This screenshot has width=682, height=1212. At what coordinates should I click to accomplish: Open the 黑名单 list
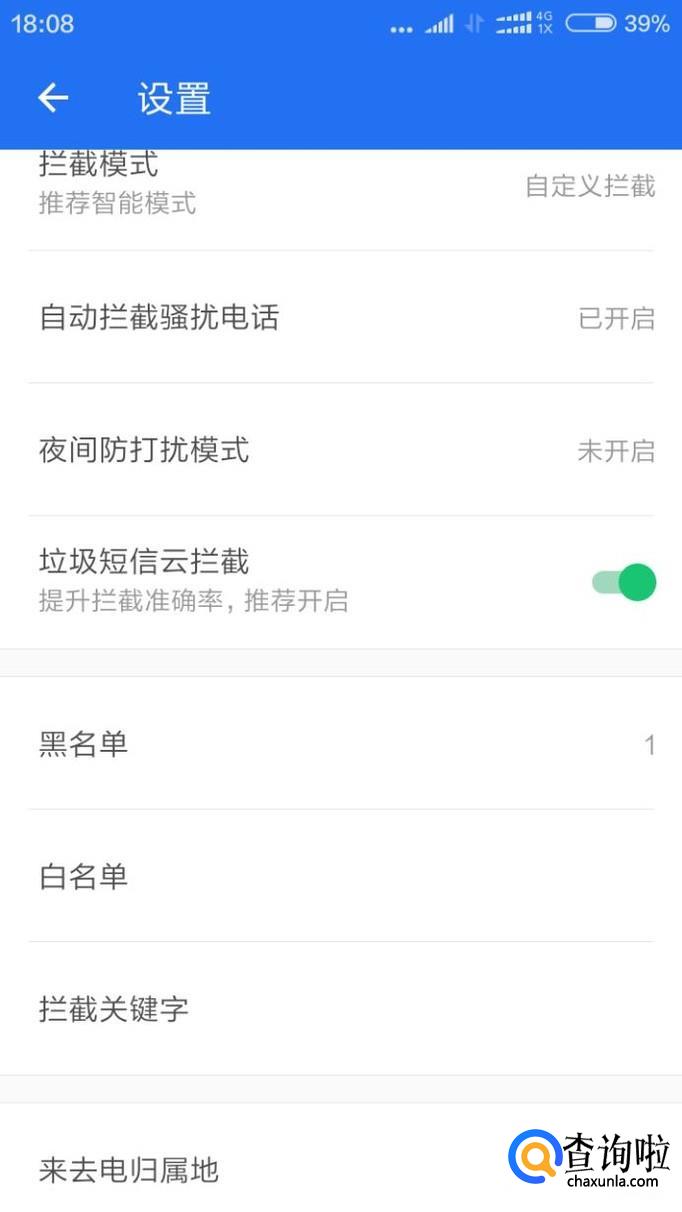click(340, 744)
